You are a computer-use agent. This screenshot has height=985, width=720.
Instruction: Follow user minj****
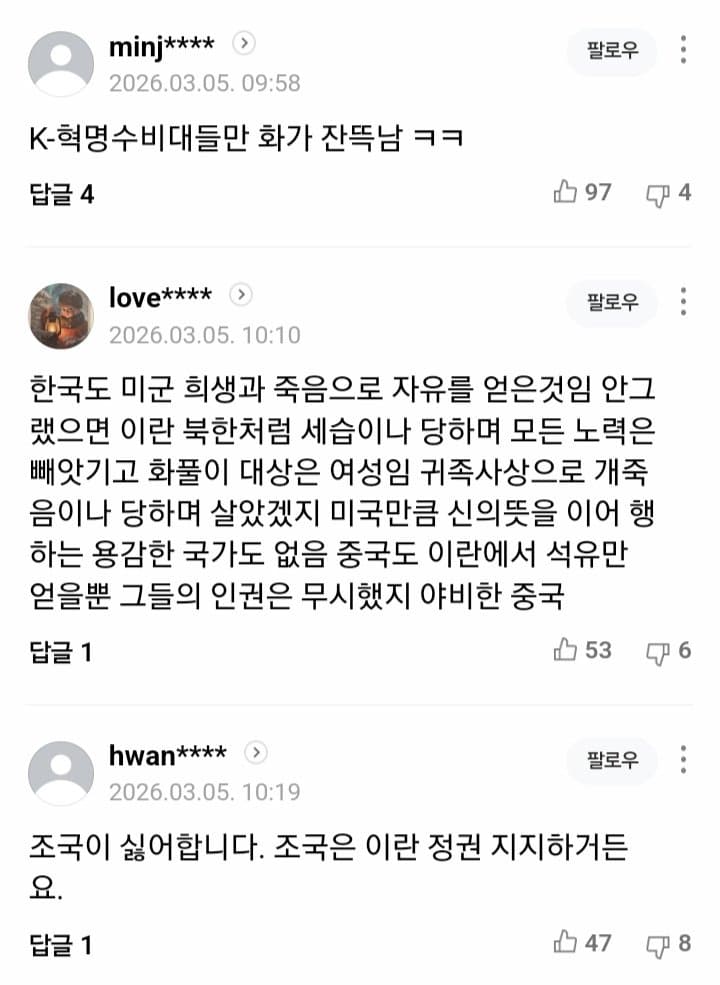(x=612, y=51)
